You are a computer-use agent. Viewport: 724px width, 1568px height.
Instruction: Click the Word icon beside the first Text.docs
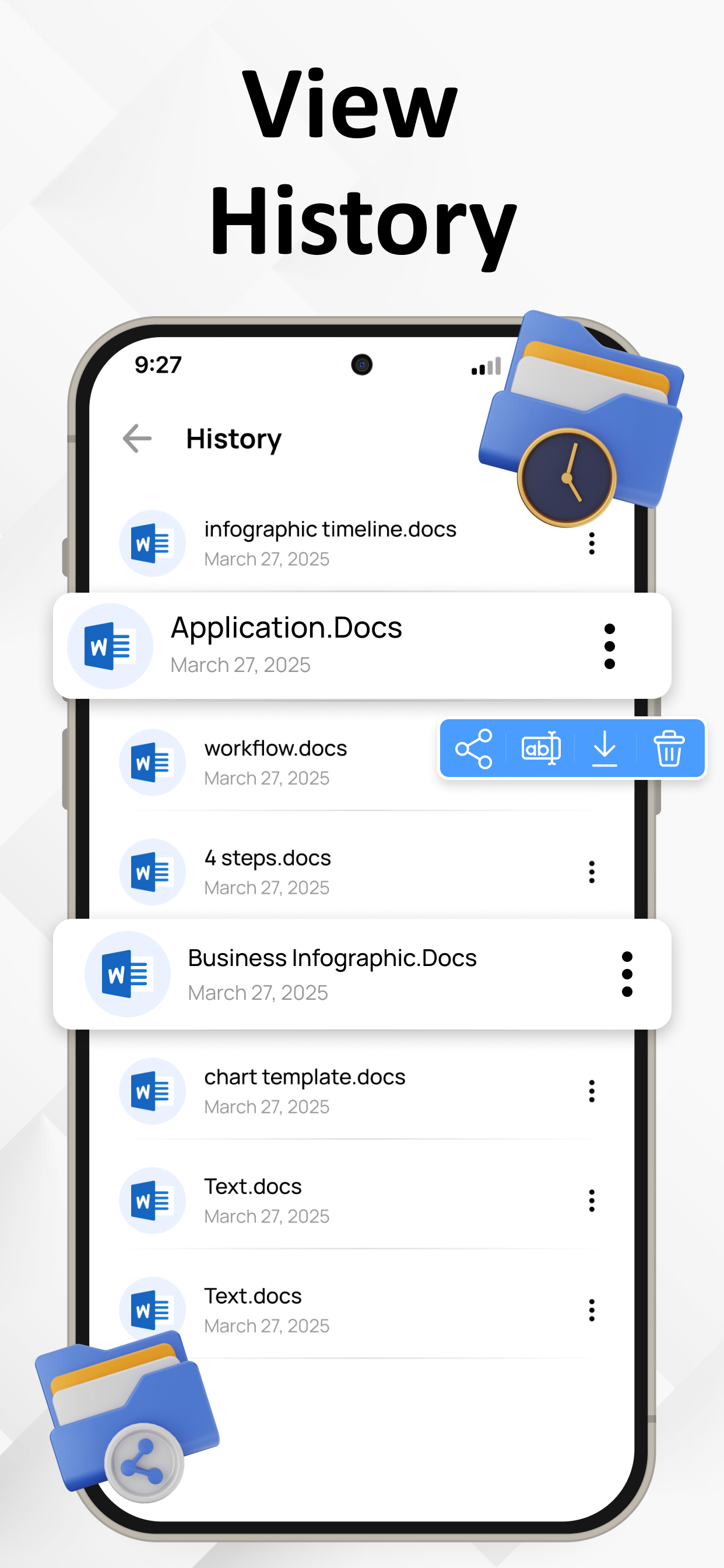pyautogui.click(x=152, y=1200)
